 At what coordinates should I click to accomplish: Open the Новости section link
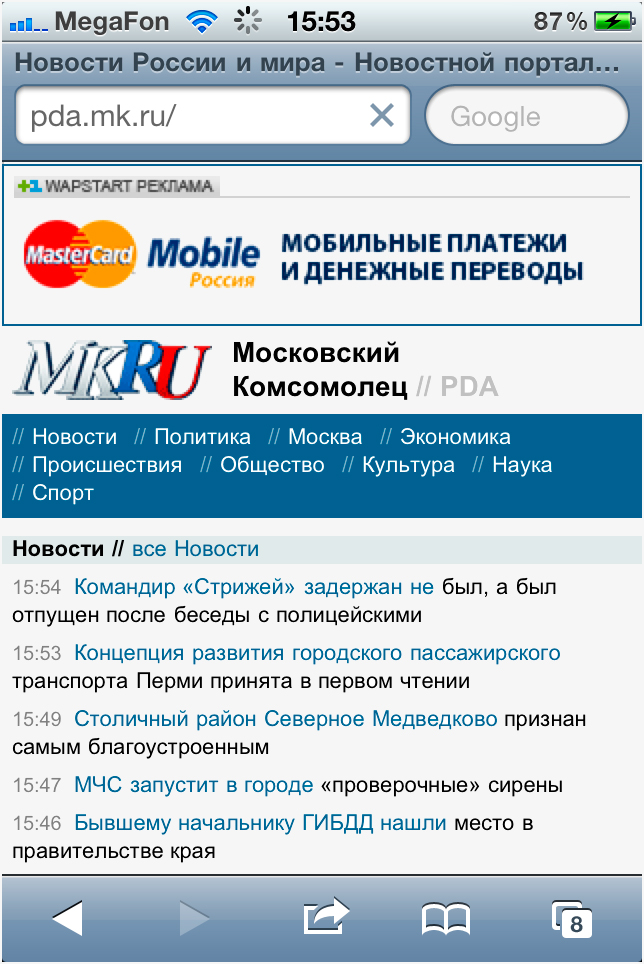point(74,437)
